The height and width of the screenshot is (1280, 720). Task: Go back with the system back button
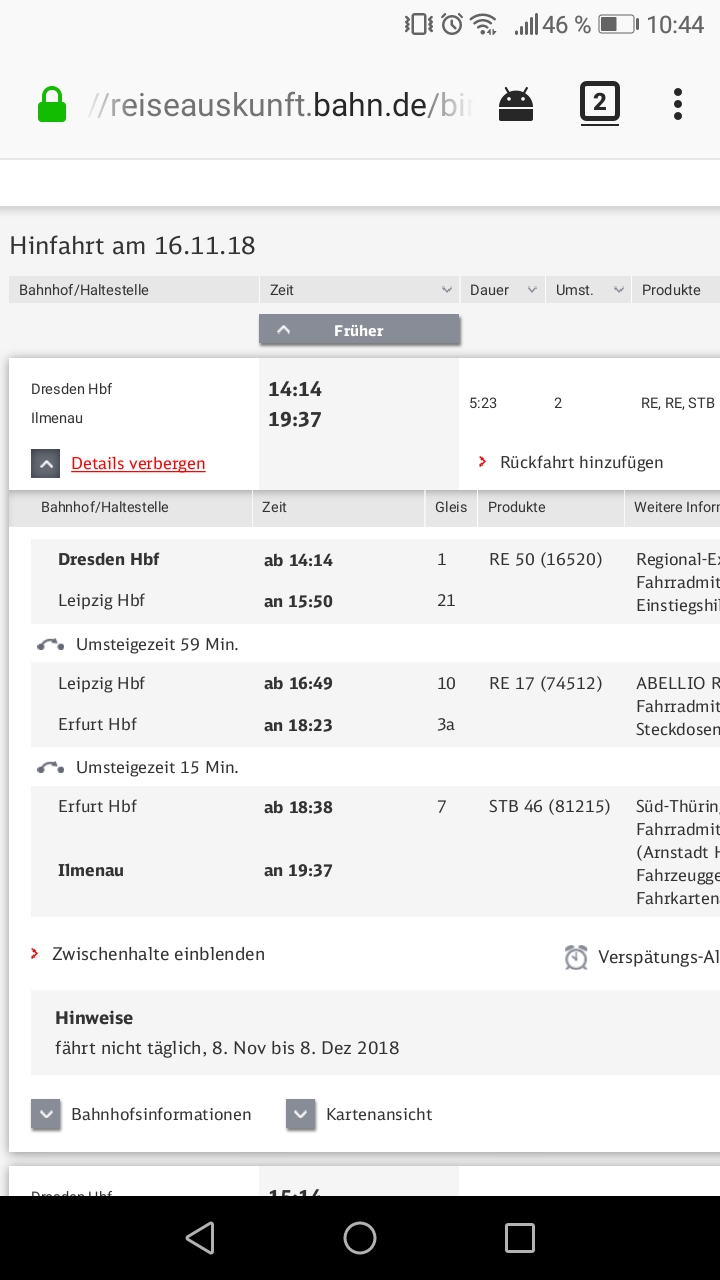(x=200, y=1238)
